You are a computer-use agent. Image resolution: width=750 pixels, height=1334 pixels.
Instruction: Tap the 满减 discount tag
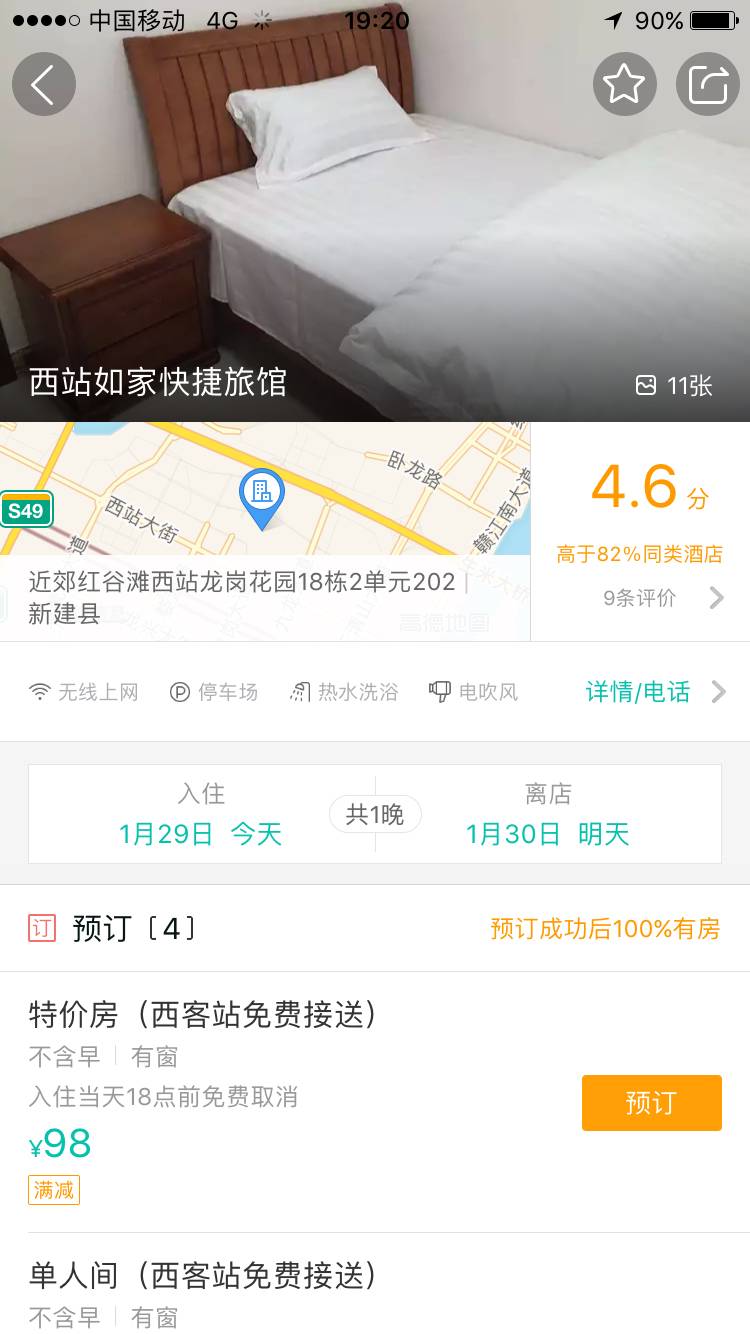point(54,1190)
